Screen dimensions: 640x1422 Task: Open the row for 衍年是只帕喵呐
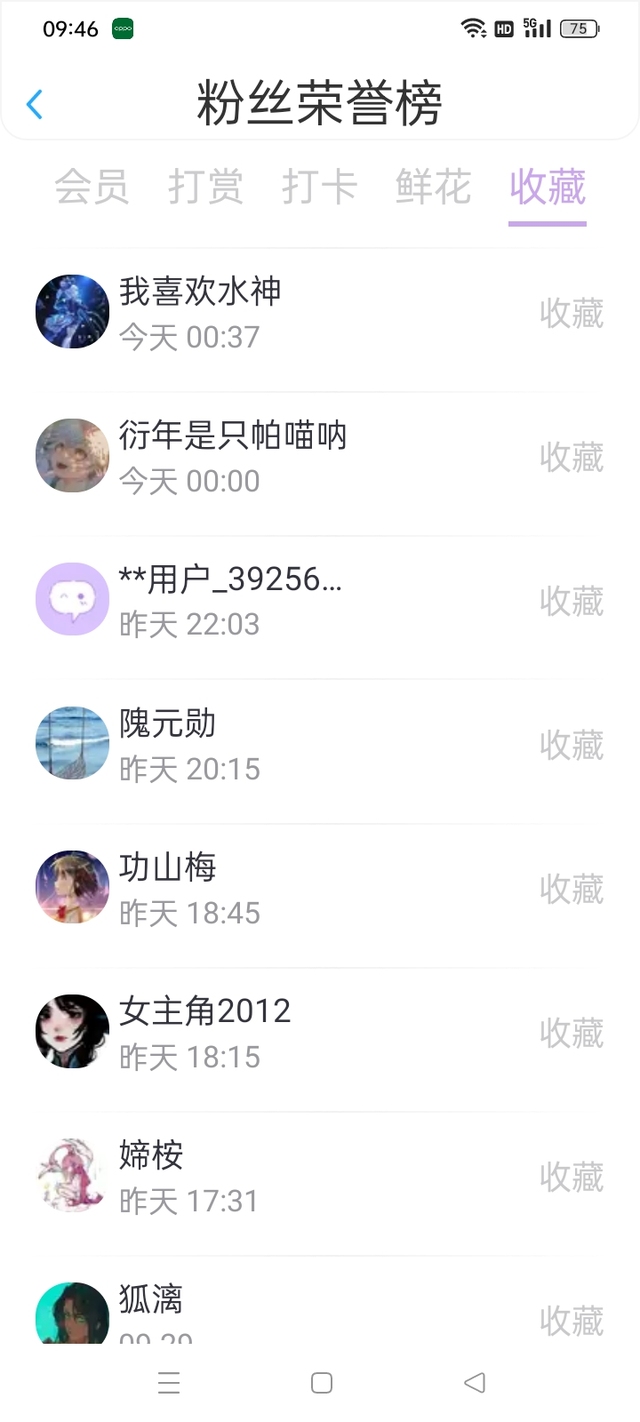pos(232,456)
